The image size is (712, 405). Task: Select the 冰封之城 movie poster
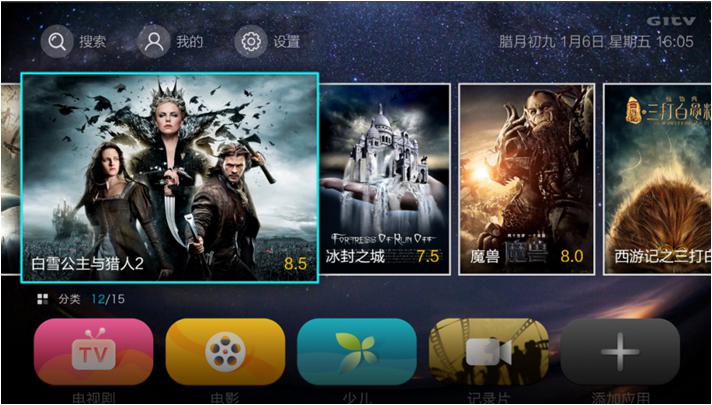384,178
